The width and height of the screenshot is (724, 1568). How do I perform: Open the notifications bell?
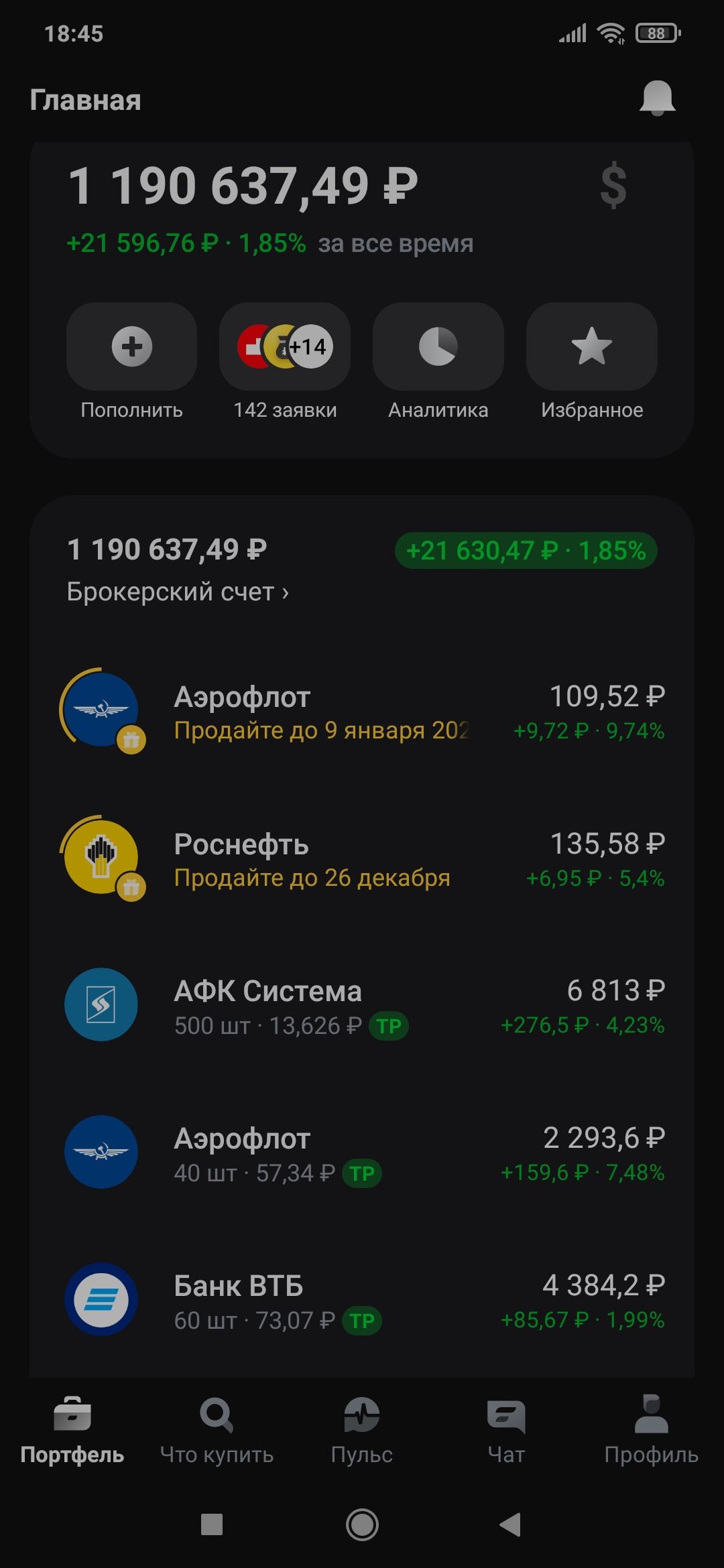(657, 99)
